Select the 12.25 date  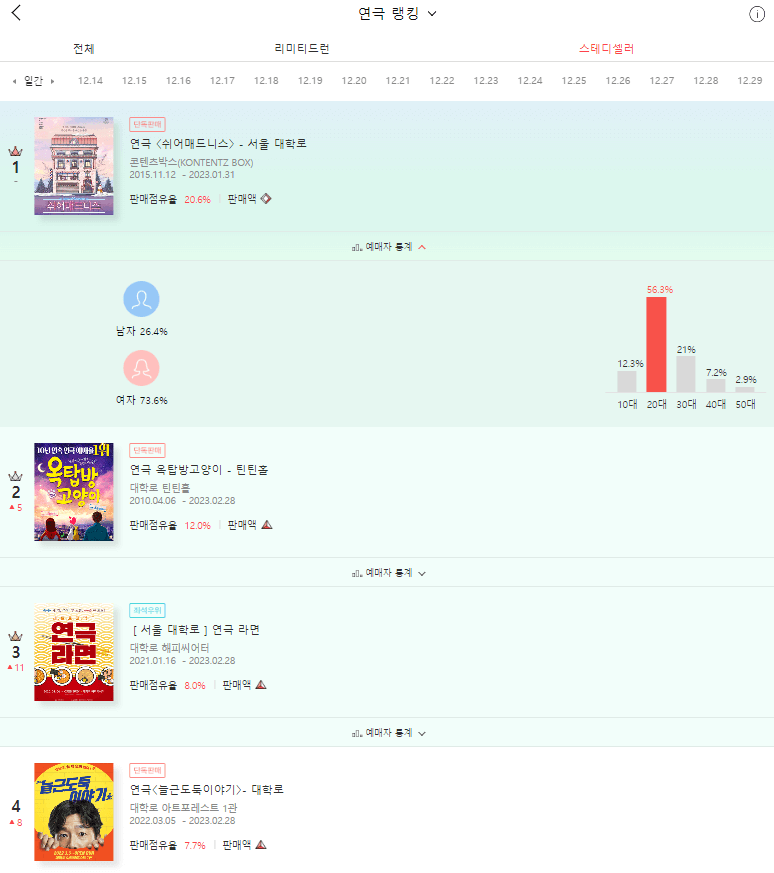coord(574,81)
